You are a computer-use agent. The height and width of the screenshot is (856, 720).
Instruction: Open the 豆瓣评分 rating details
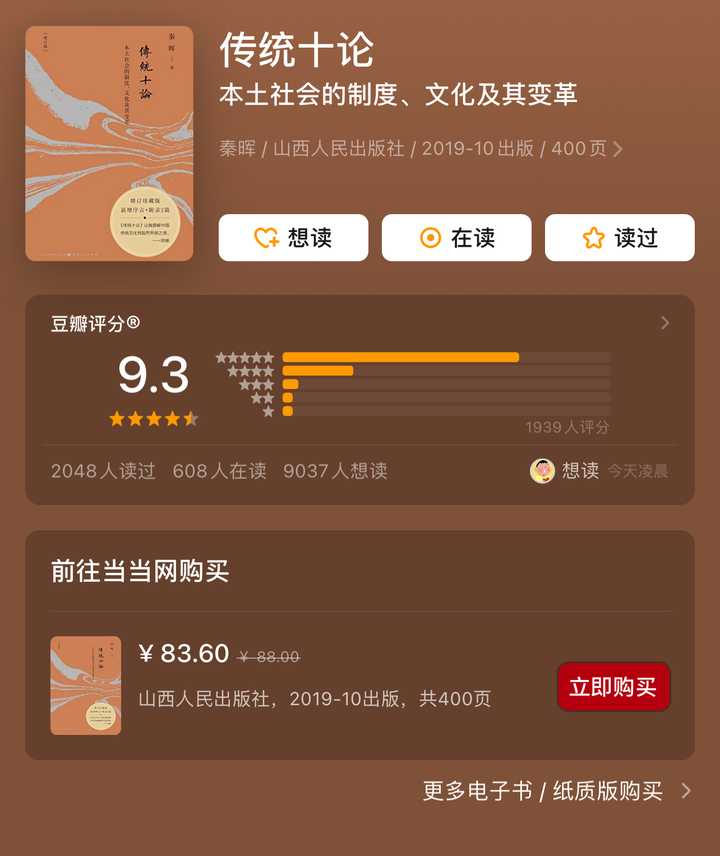coord(664,323)
